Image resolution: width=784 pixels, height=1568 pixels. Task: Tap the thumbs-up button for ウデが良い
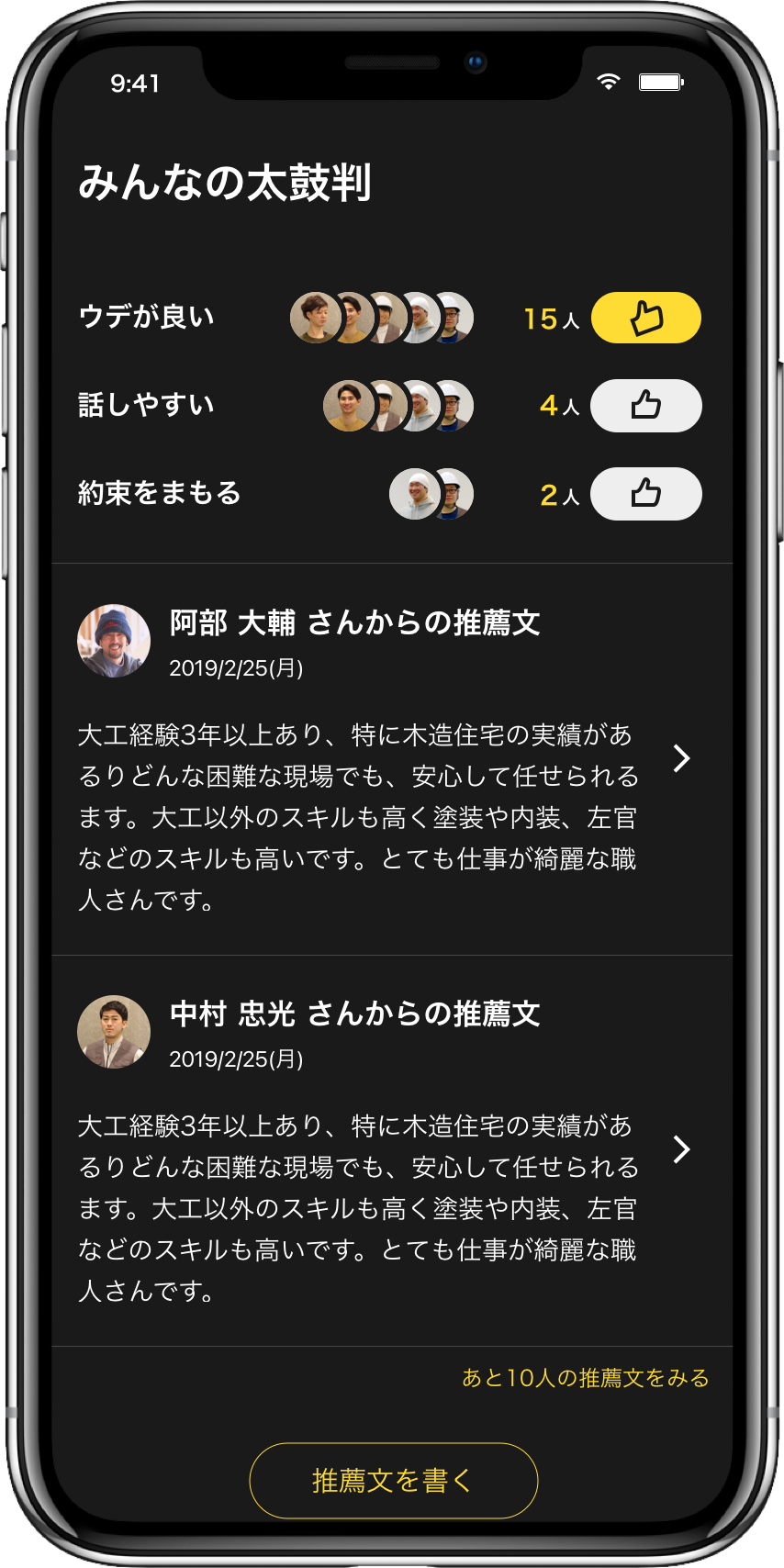coord(645,318)
